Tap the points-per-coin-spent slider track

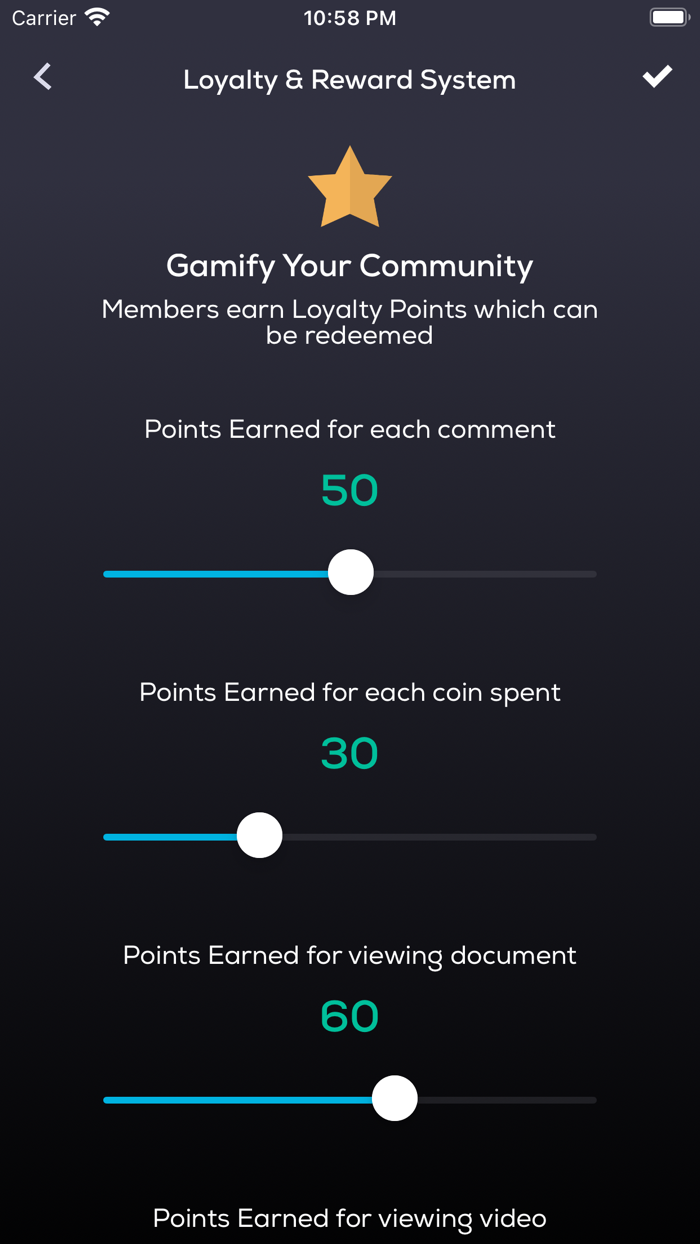[x=350, y=837]
